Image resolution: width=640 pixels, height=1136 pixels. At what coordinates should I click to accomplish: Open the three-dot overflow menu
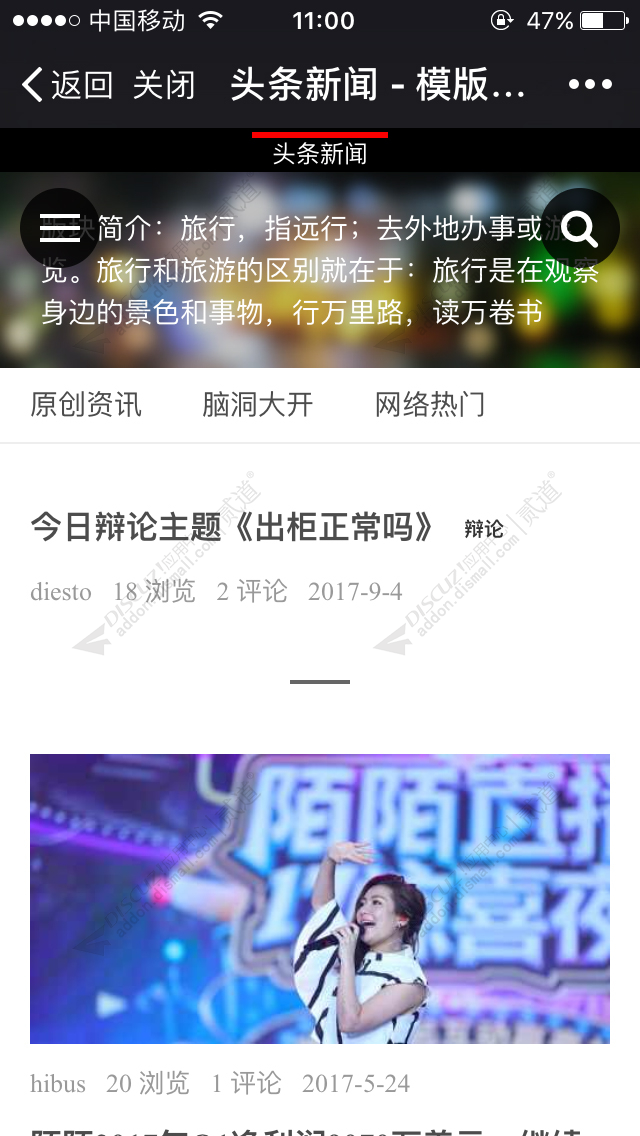click(590, 85)
